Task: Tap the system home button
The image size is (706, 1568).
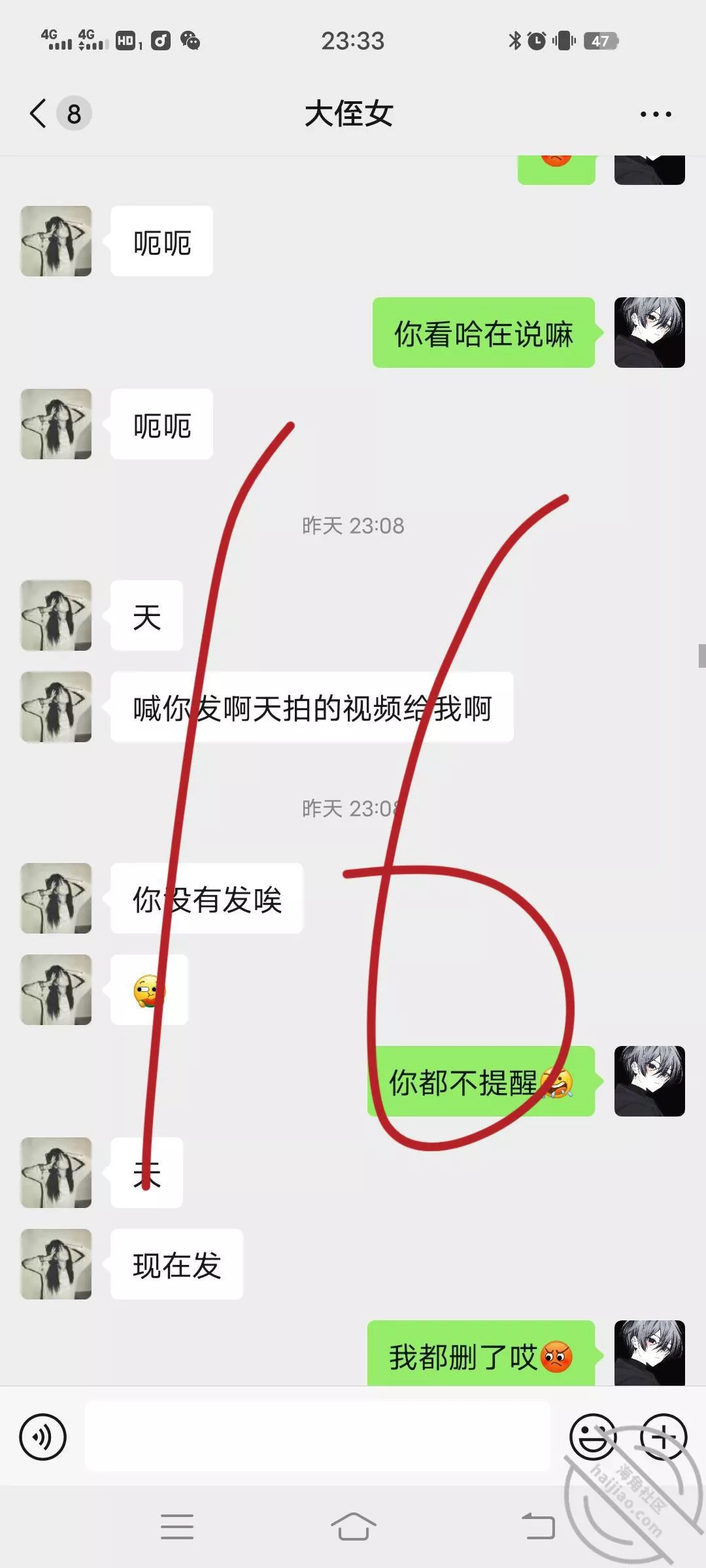Action: 353,1527
